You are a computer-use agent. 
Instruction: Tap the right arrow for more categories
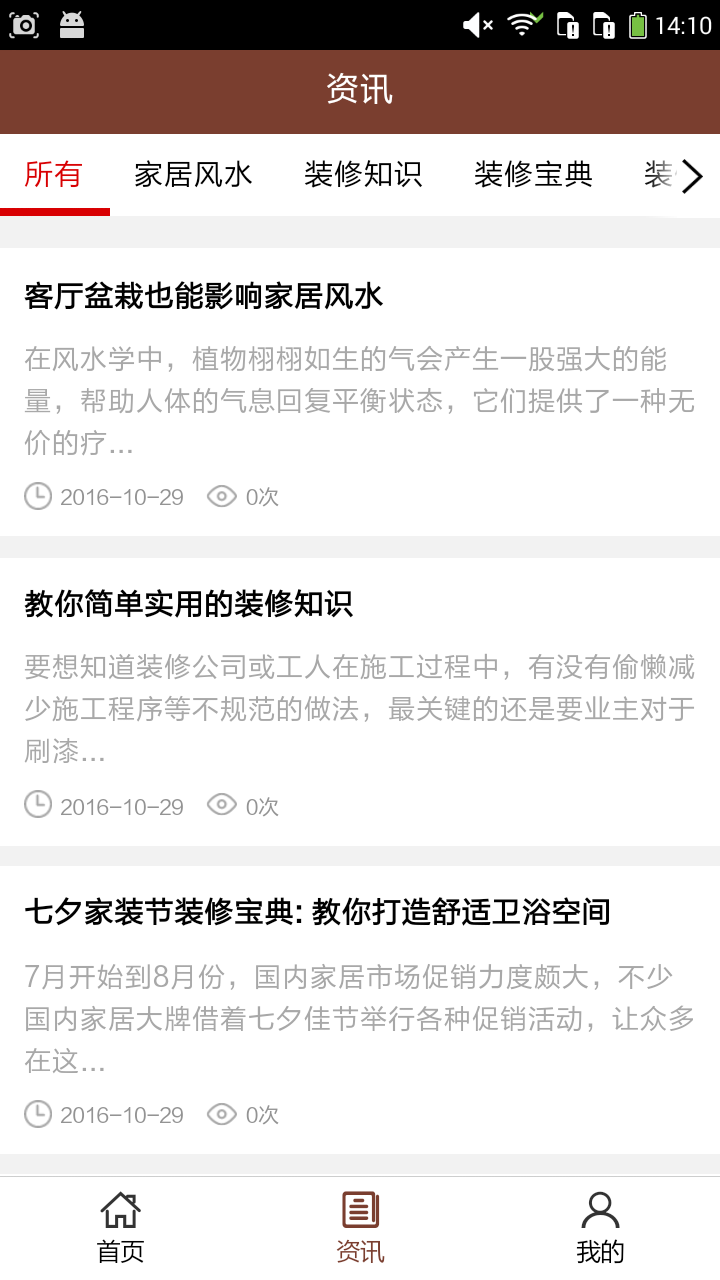pos(692,177)
